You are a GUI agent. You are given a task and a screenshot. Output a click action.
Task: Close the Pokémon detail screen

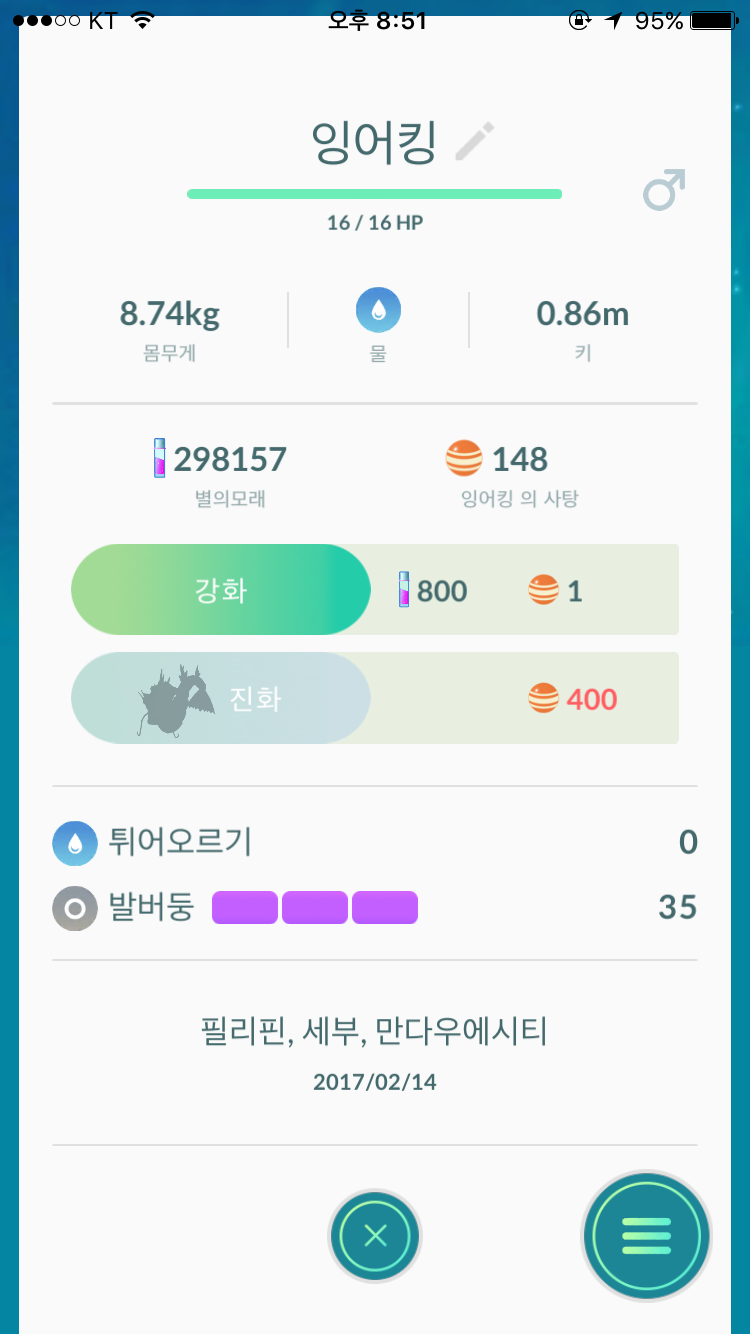[x=375, y=1236]
